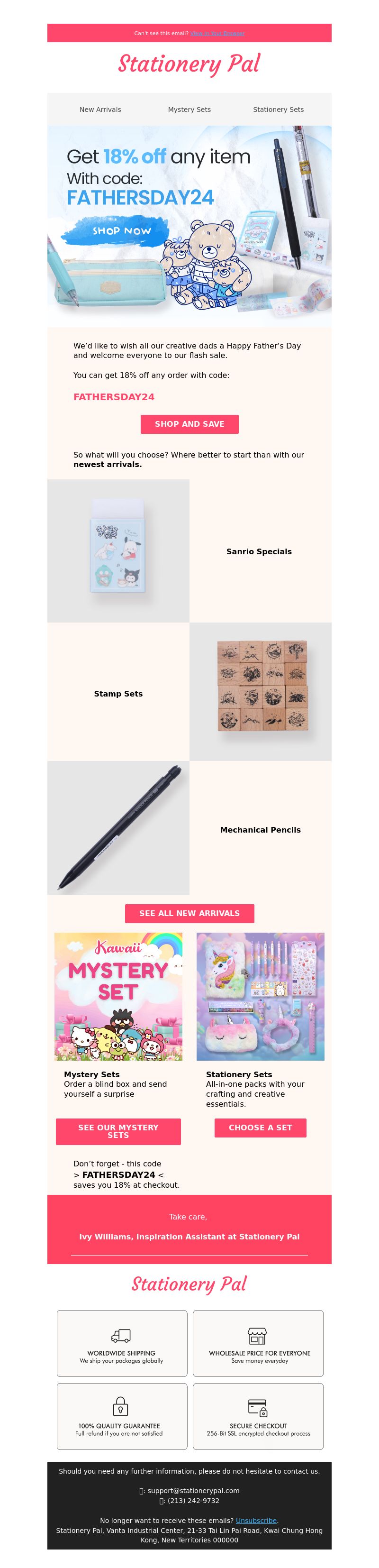Open the Stationery Sets navigation link

tap(278, 110)
